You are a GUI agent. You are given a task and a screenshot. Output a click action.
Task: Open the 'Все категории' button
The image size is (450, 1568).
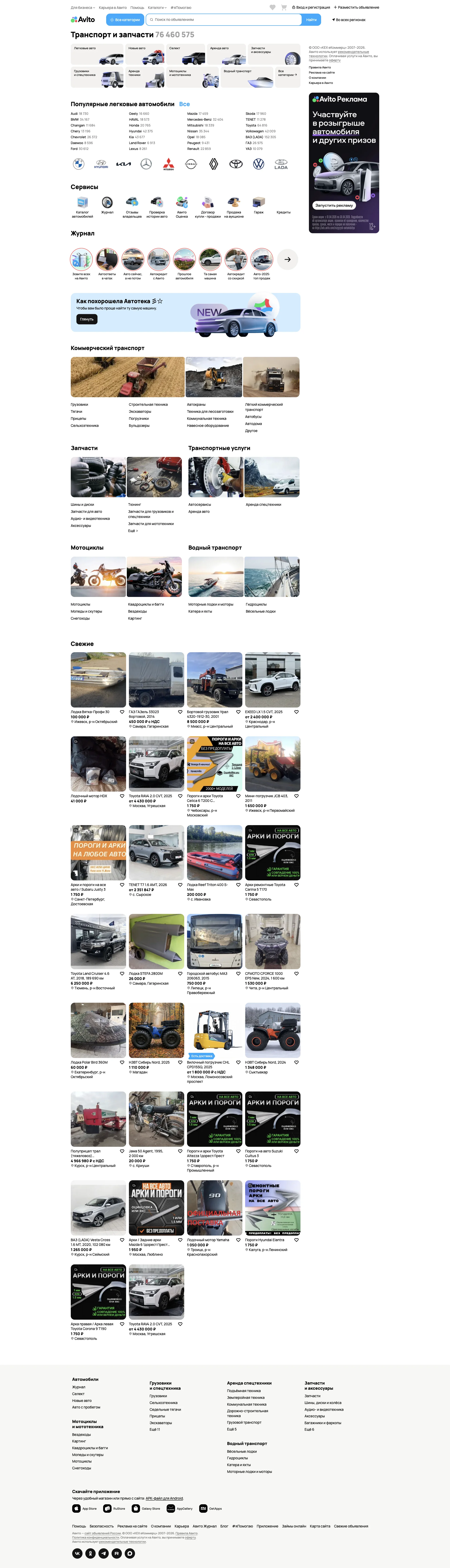(125, 19)
